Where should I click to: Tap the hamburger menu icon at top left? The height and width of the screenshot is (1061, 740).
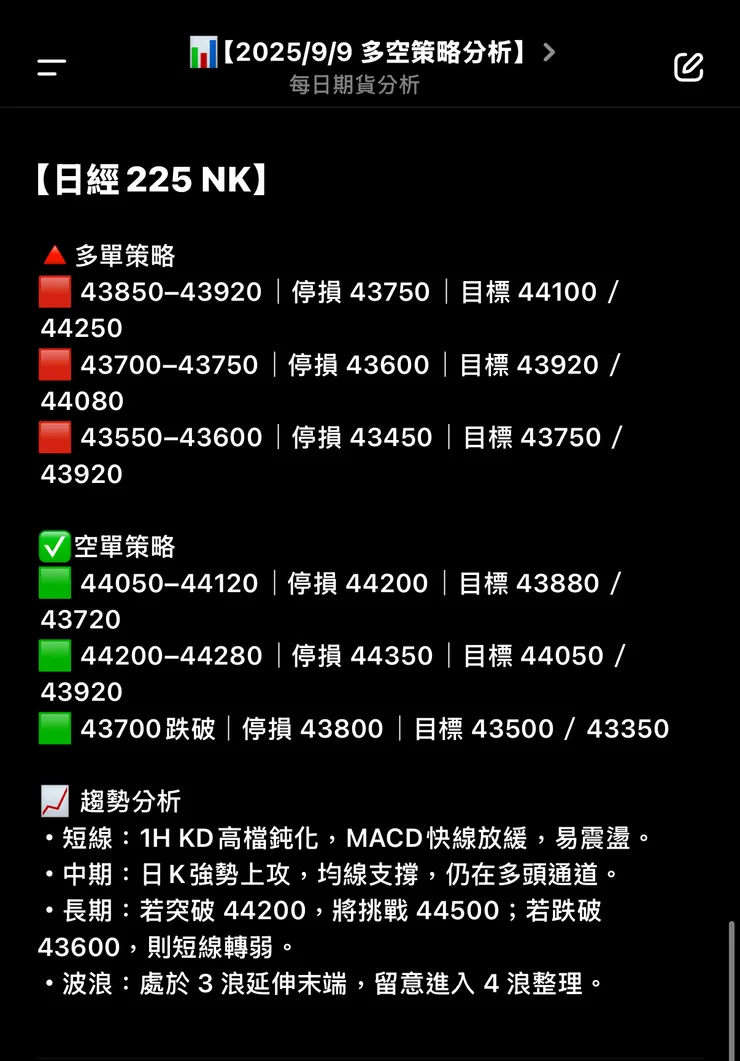pos(48,67)
